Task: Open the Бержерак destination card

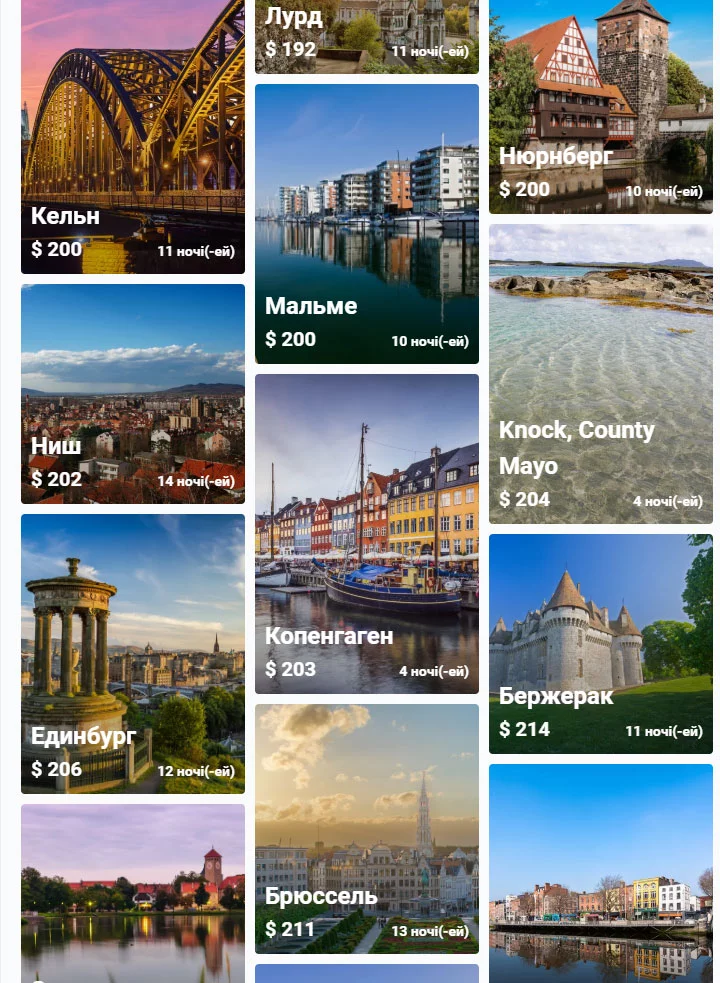Action: point(600,644)
